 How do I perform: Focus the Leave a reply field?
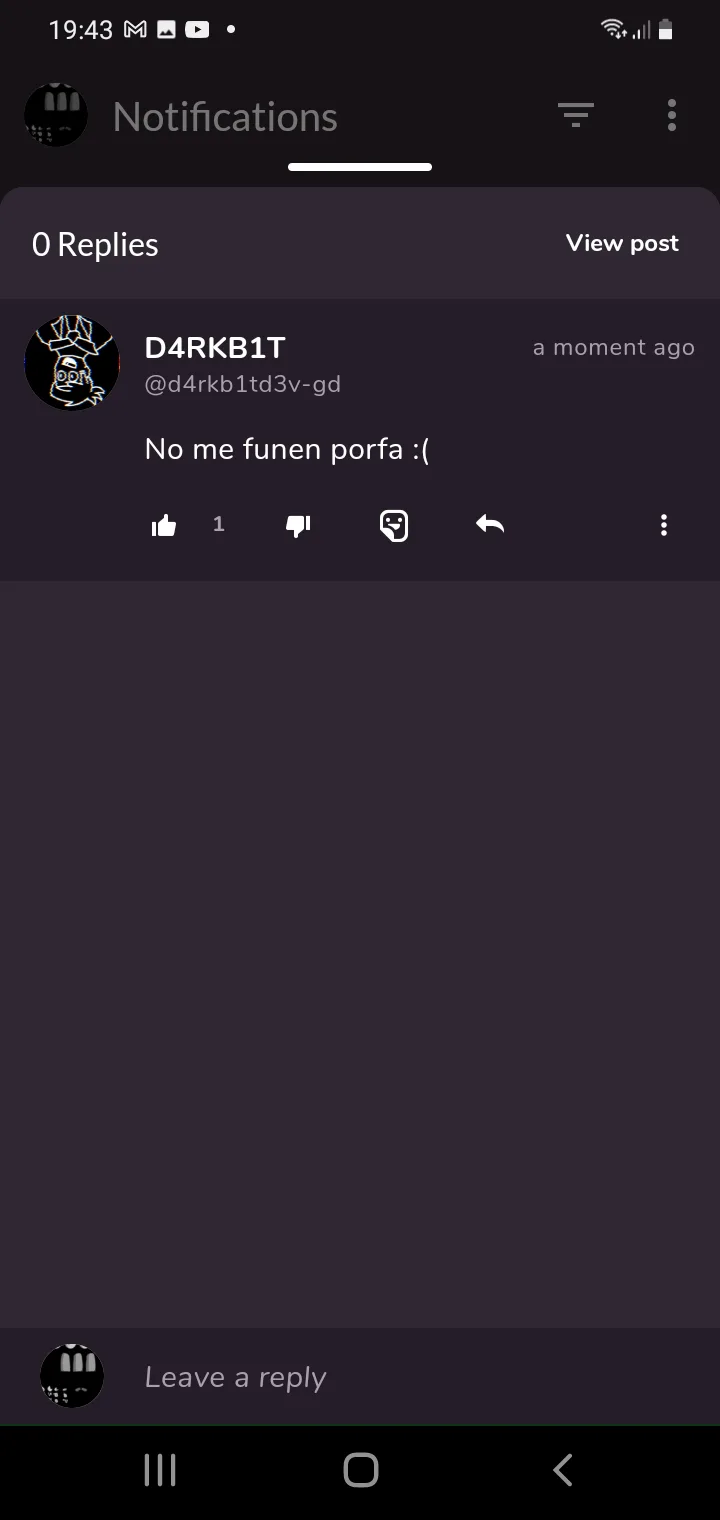tap(400, 1377)
